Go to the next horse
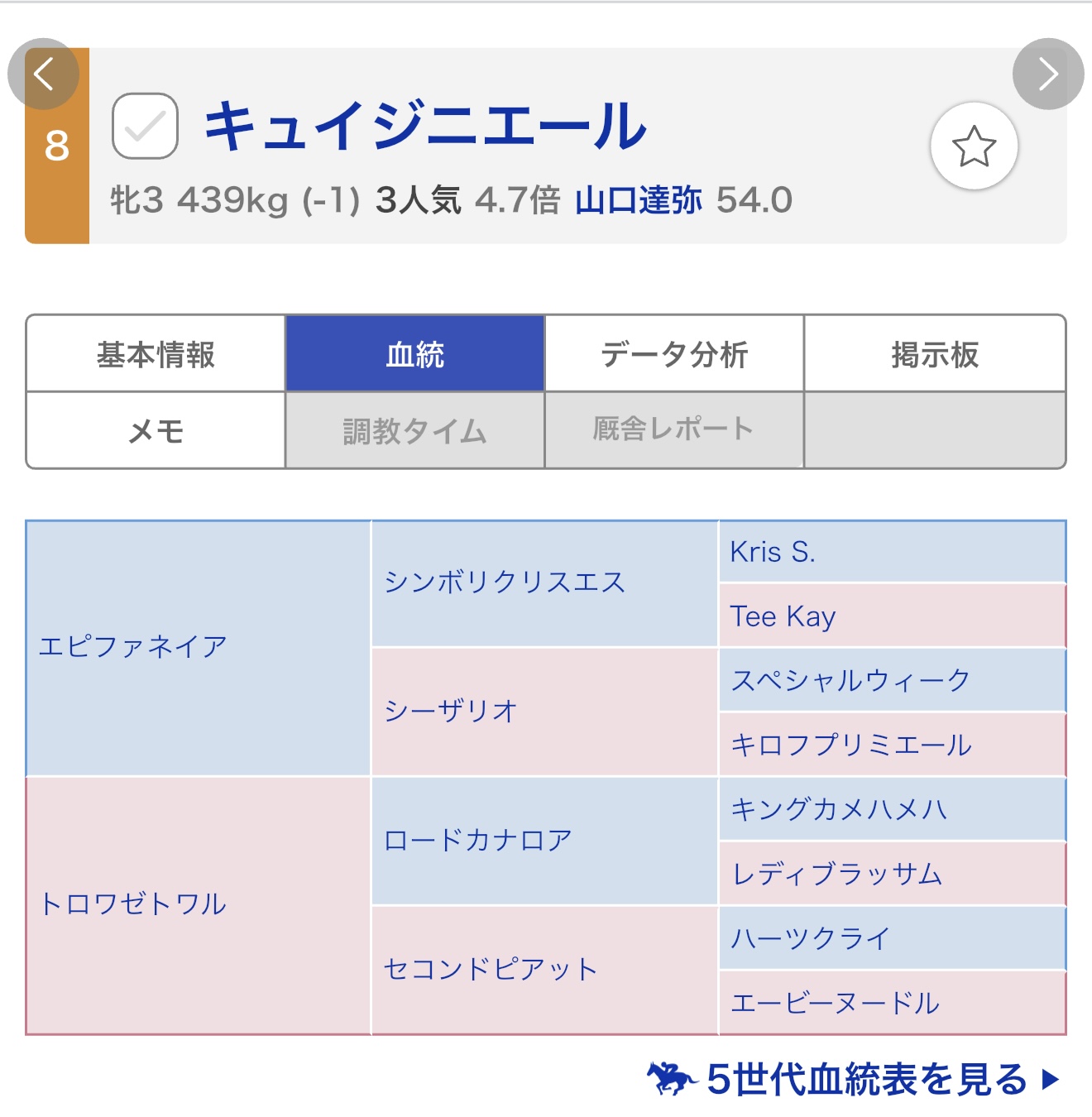The width and height of the screenshot is (1092, 1117). tap(1047, 74)
